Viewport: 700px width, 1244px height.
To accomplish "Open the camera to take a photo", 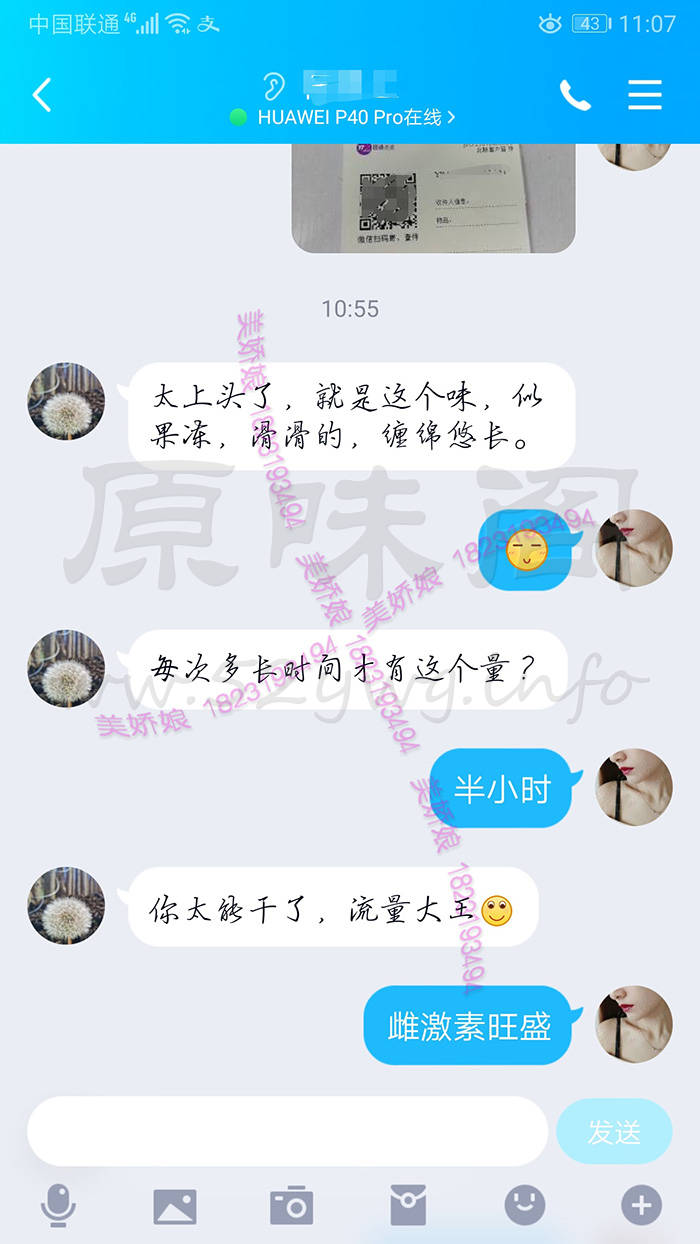I will 292,1207.
